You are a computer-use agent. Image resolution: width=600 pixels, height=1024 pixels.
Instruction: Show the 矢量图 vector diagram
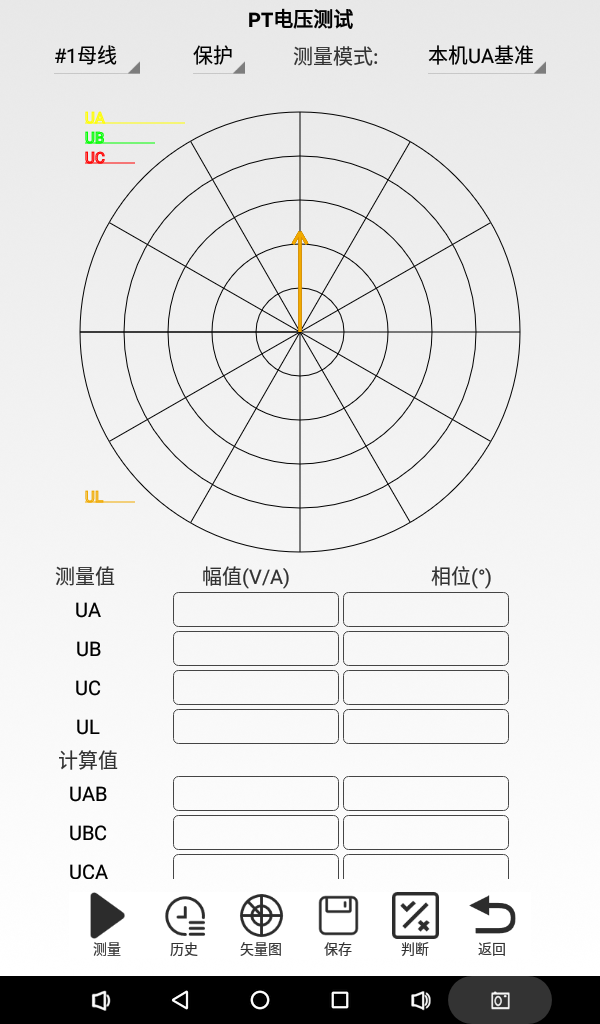[x=261, y=924]
